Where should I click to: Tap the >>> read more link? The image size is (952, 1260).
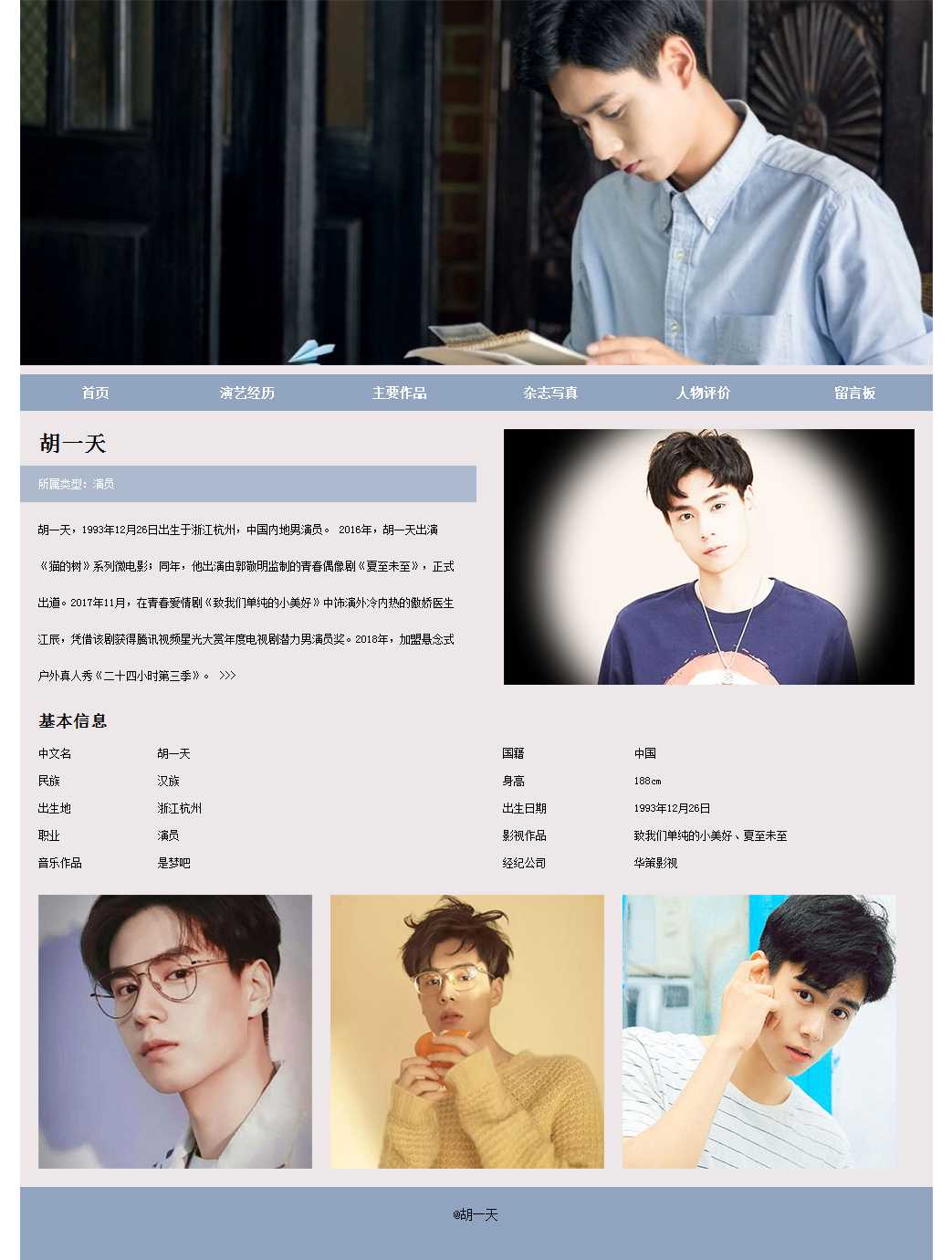point(227,676)
